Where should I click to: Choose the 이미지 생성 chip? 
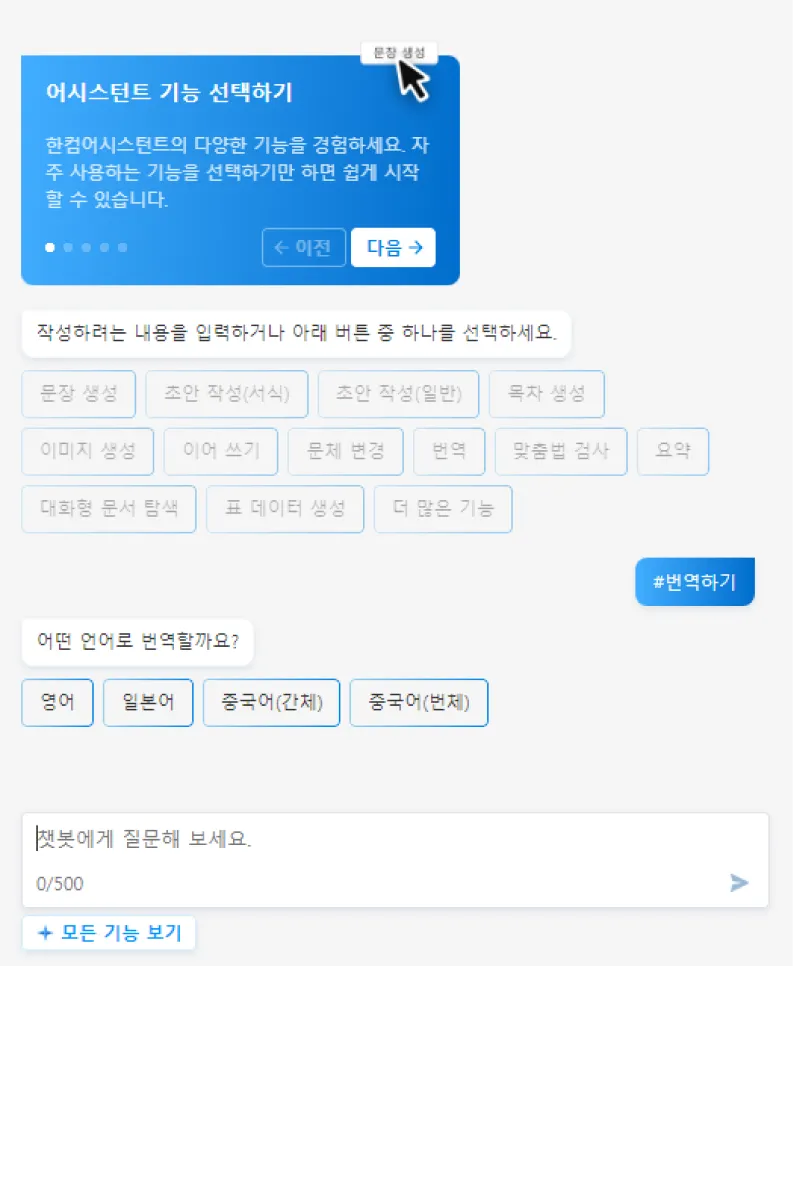click(88, 451)
